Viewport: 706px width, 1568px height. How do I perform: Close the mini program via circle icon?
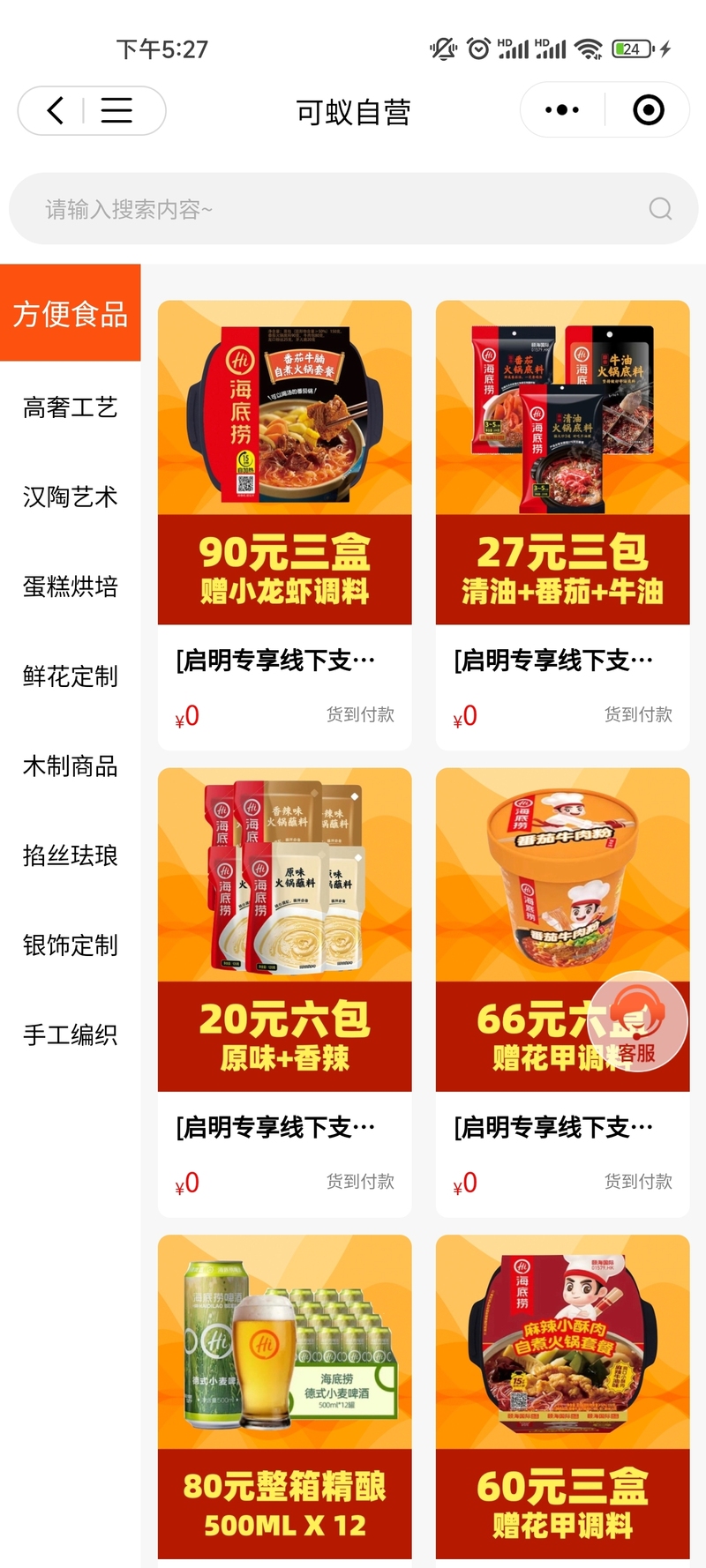(x=649, y=110)
